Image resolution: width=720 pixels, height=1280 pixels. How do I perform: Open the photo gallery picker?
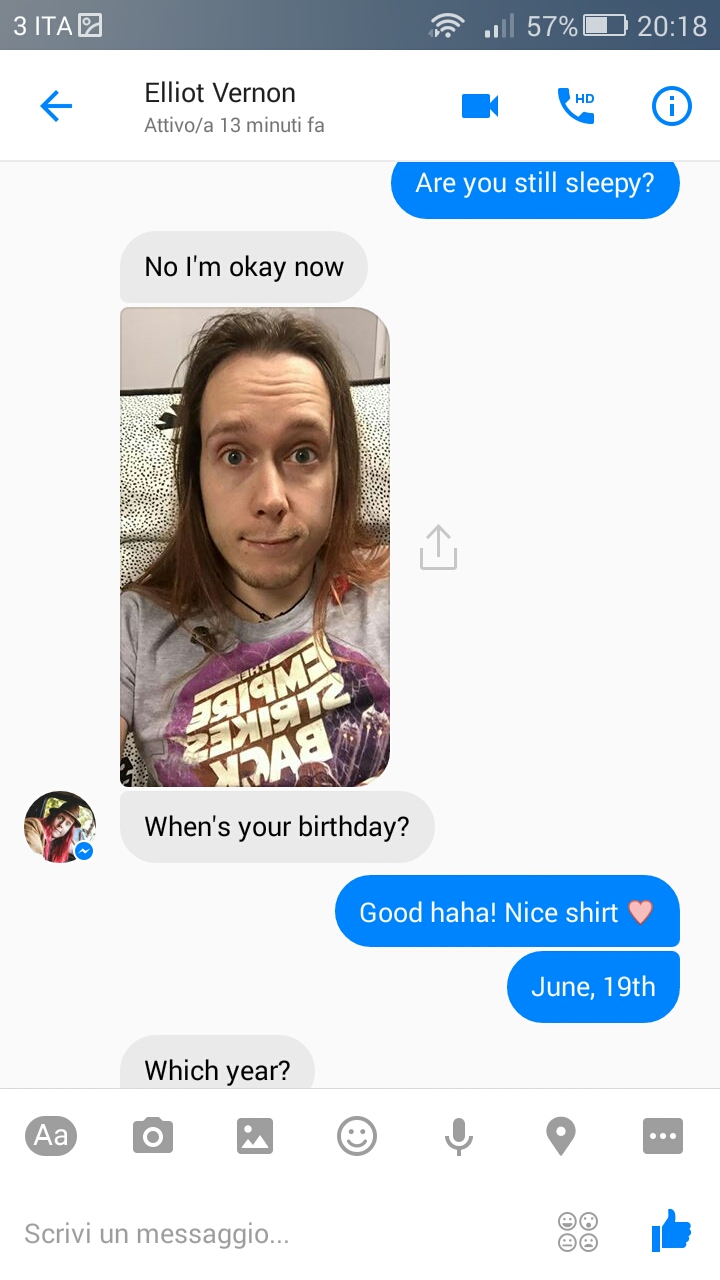tap(255, 1136)
